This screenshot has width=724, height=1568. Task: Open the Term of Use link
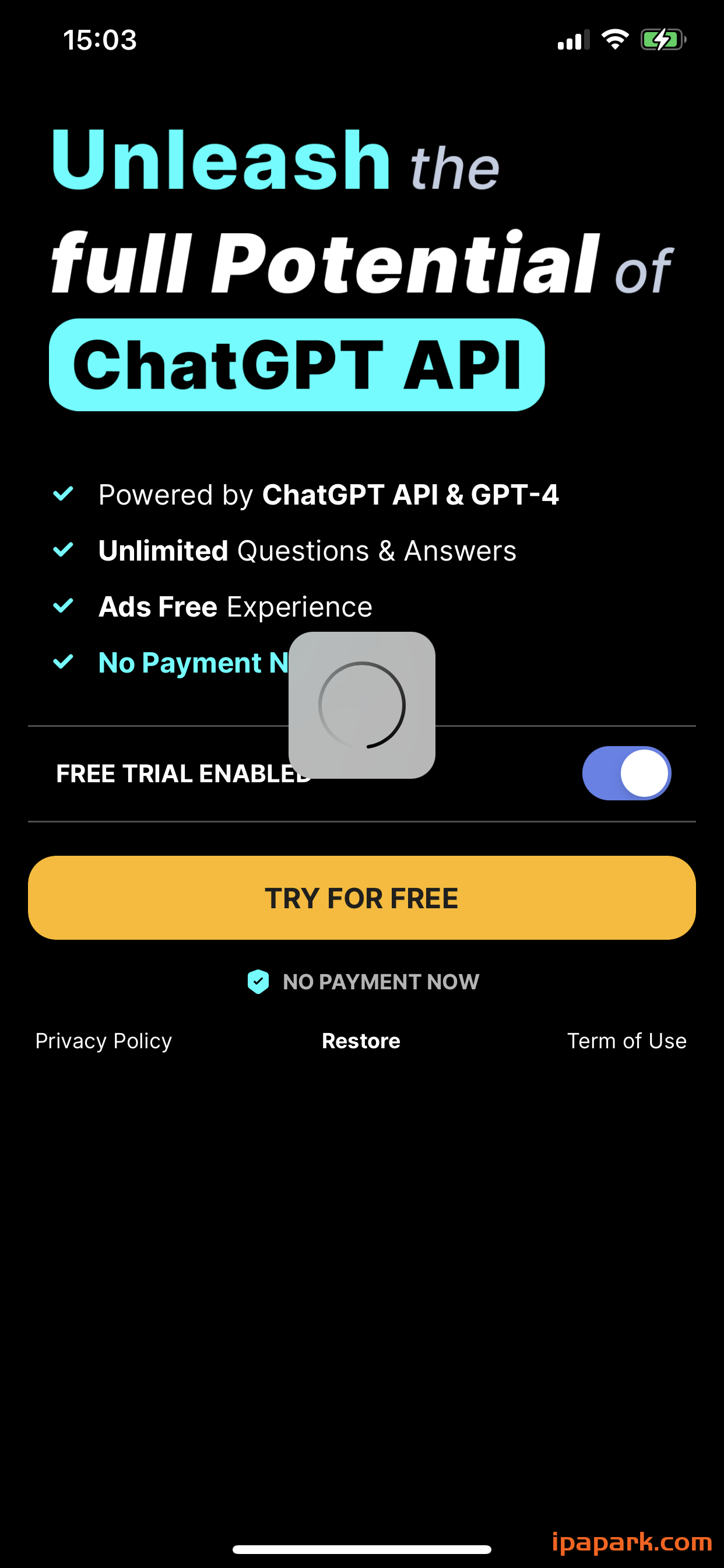point(627,1041)
